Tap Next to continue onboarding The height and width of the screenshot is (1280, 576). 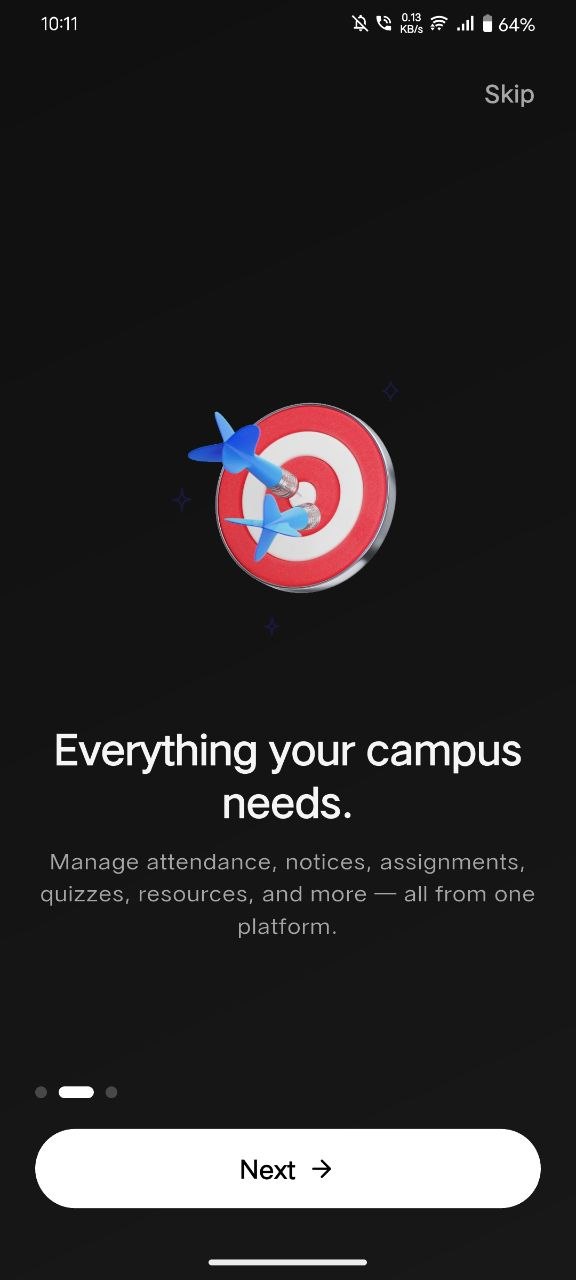pyautogui.click(x=288, y=1168)
